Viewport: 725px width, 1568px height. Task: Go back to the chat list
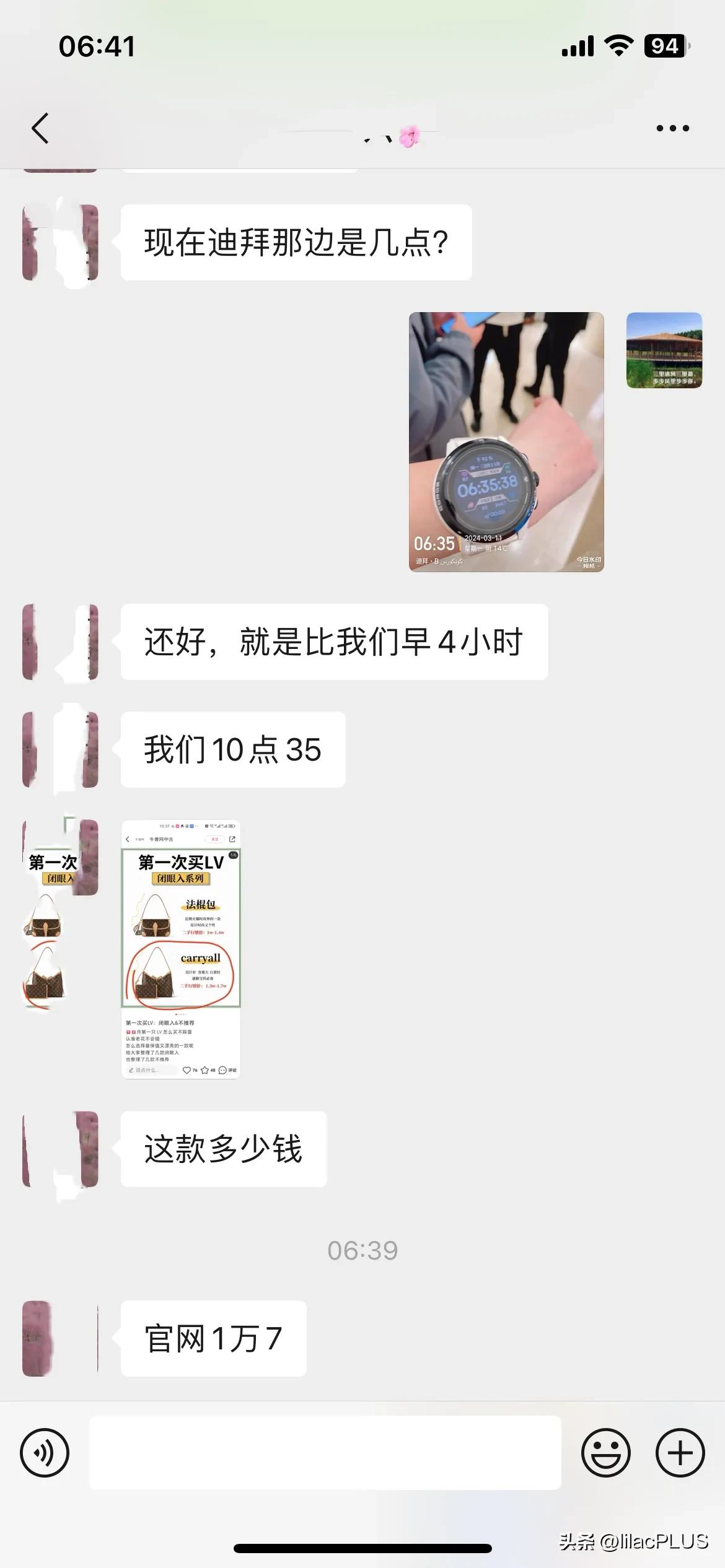(40, 128)
